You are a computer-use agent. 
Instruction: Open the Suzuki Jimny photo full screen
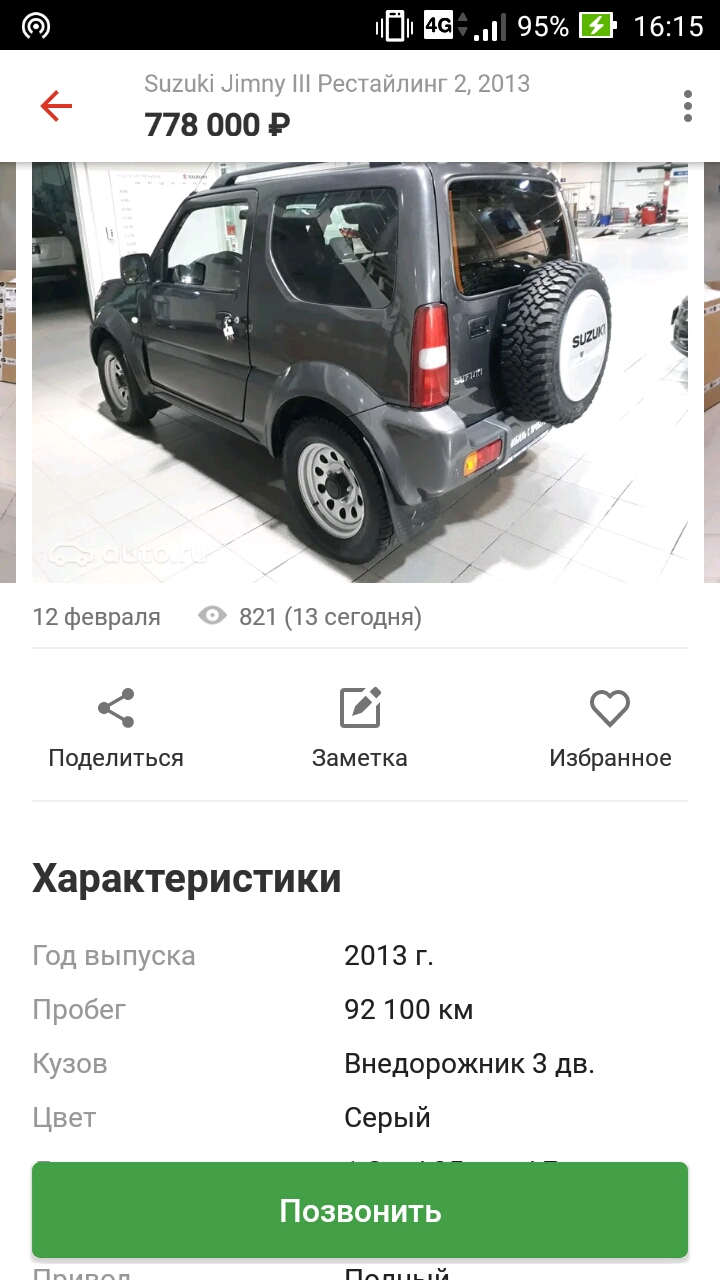point(360,372)
